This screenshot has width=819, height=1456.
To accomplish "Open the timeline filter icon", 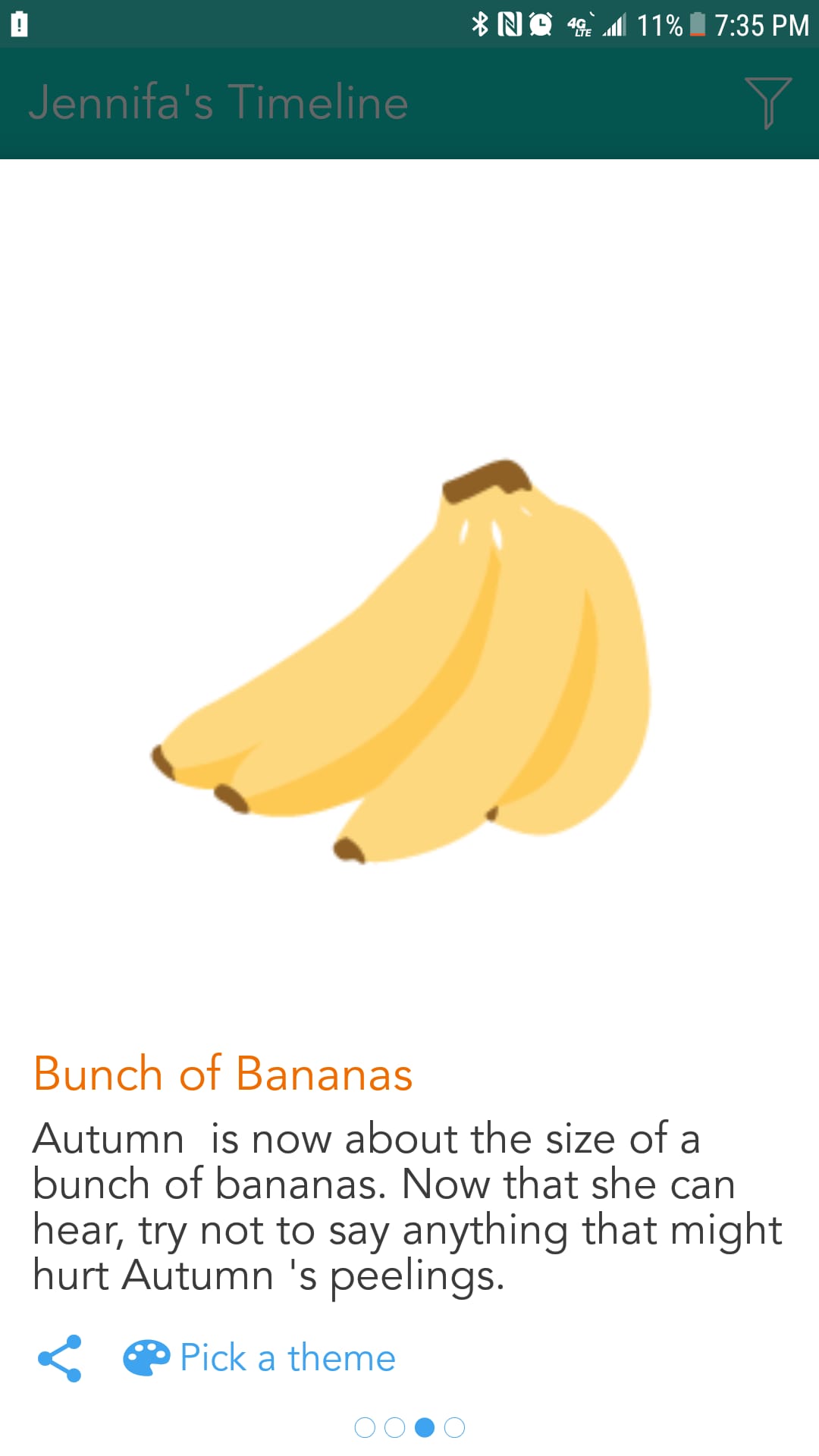I will click(x=767, y=102).
